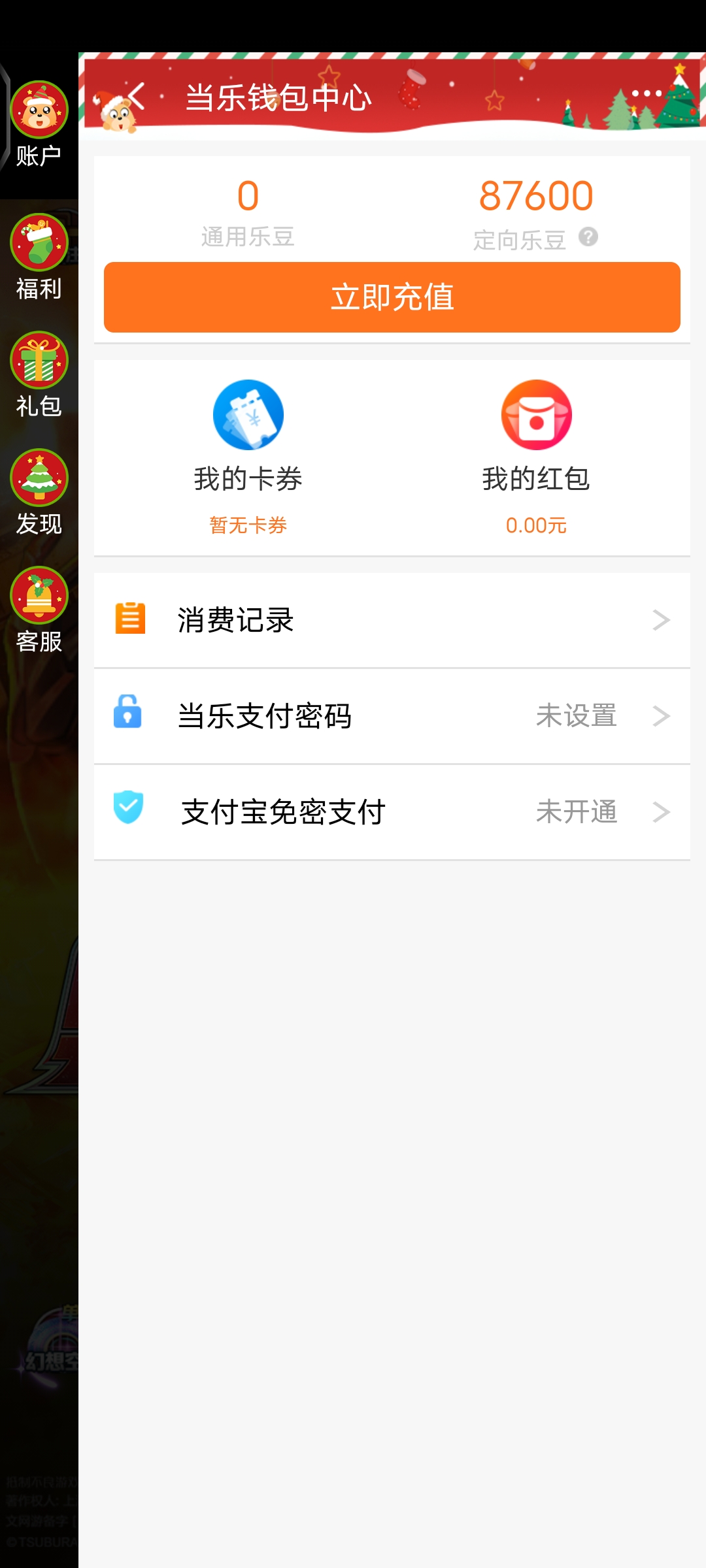Tap the 立即充值 button
The image size is (706, 1568).
click(392, 297)
